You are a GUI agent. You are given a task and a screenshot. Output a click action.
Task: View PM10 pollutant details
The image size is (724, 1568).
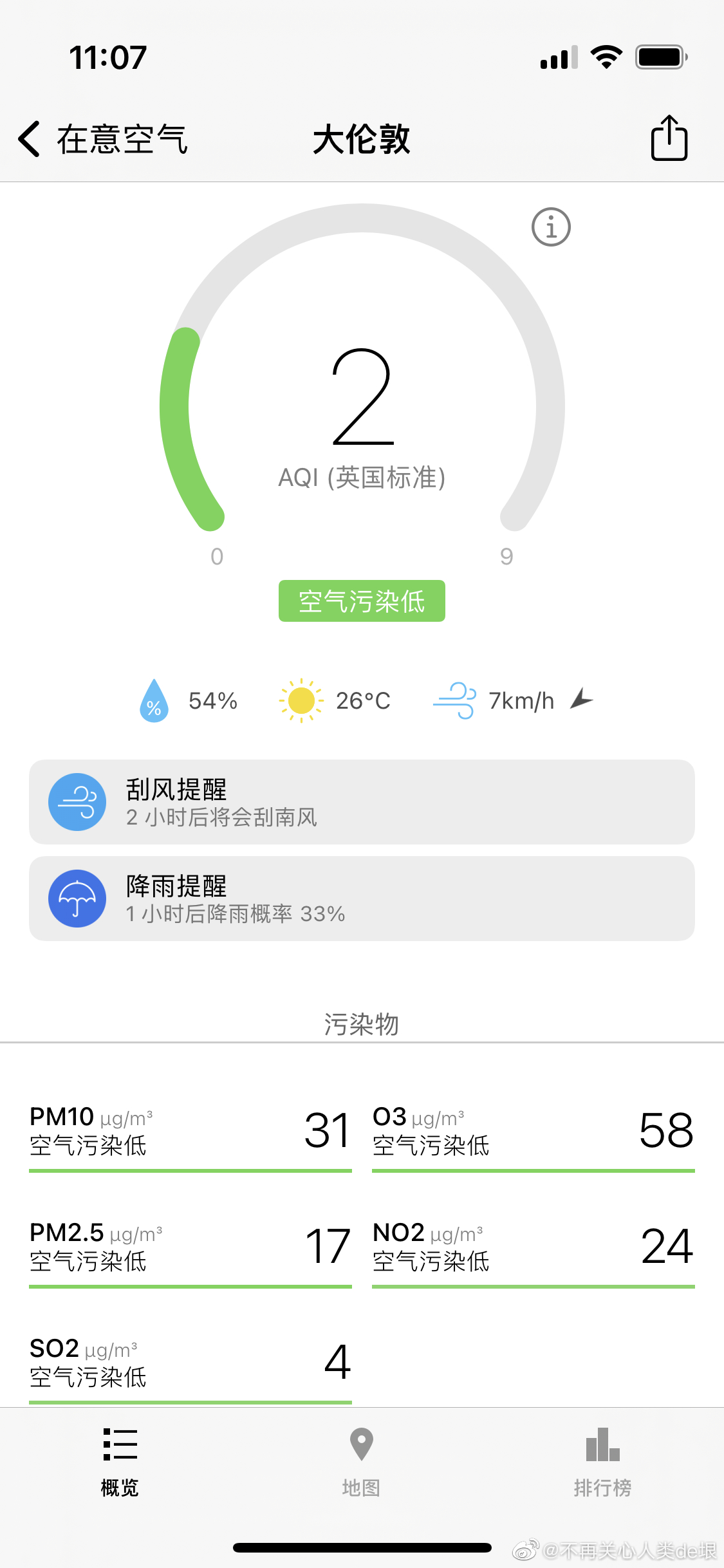pos(190,1132)
